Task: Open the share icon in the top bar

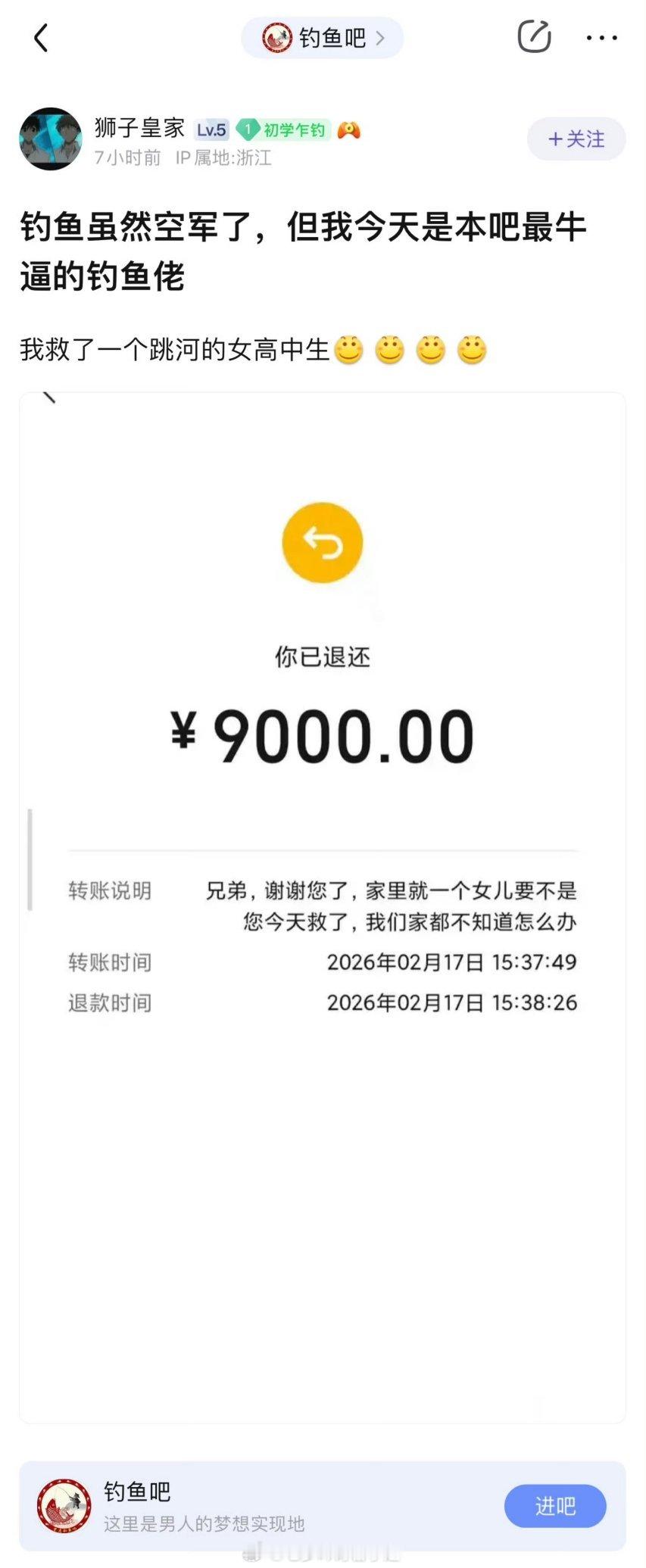Action: coord(535,36)
